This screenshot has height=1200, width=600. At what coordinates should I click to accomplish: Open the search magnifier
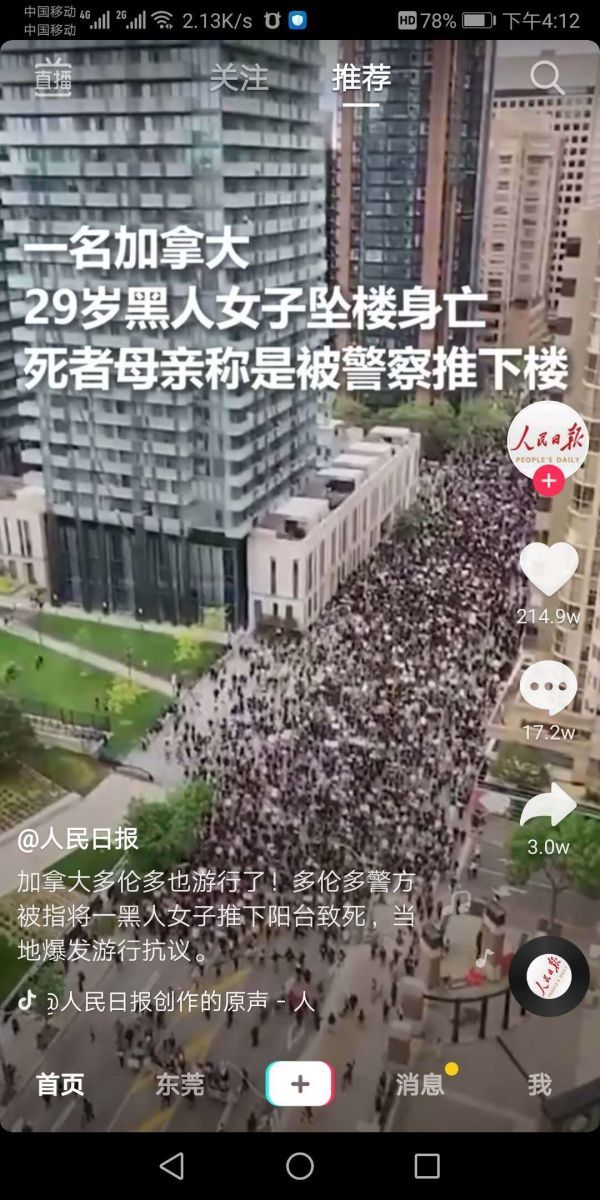[x=547, y=78]
